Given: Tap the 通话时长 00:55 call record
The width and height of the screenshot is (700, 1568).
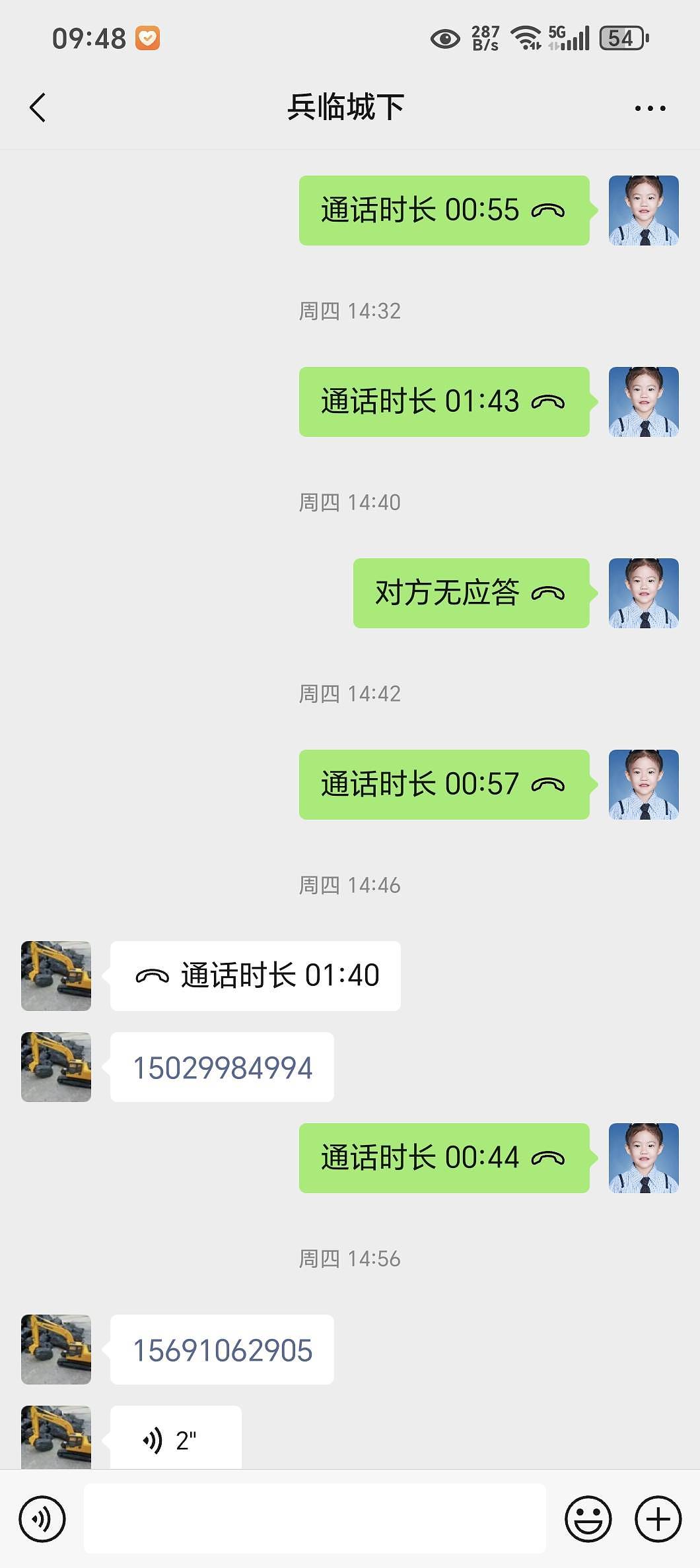Looking at the screenshot, I should pyautogui.click(x=444, y=211).
